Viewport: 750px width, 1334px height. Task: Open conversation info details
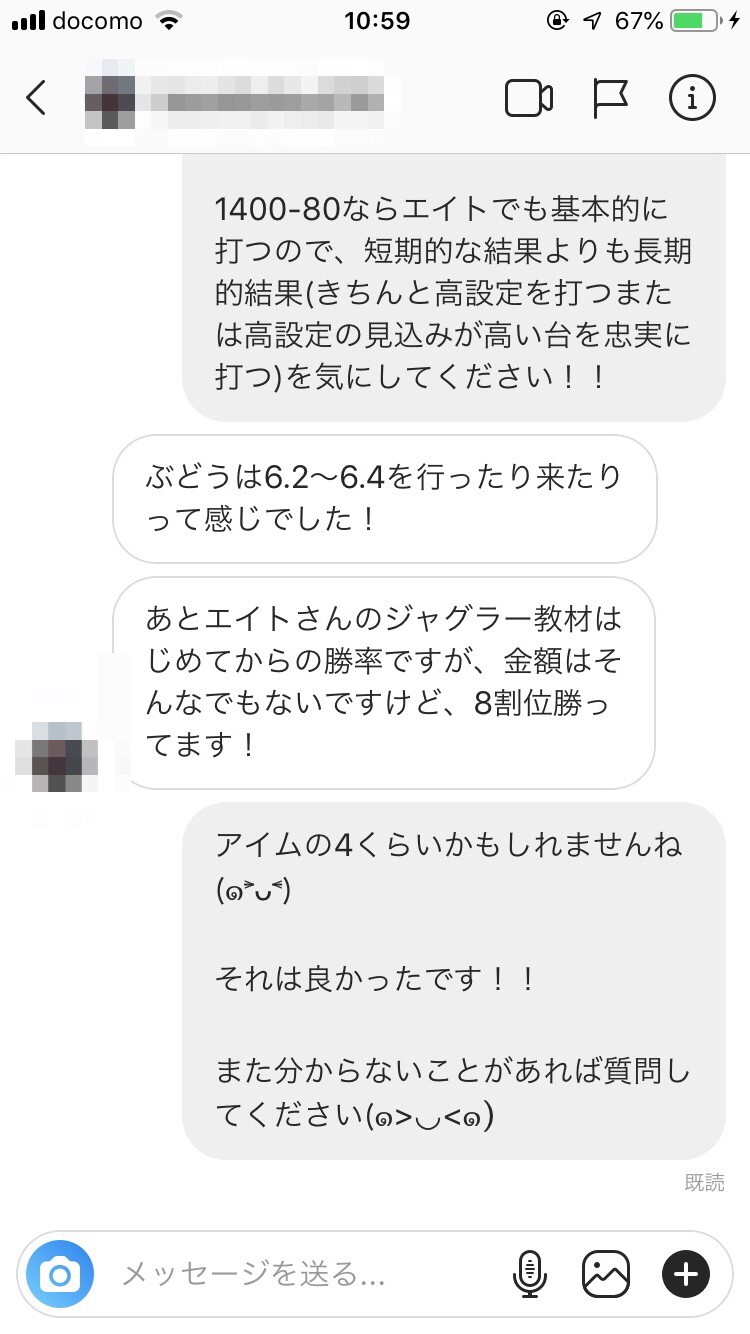692,98
